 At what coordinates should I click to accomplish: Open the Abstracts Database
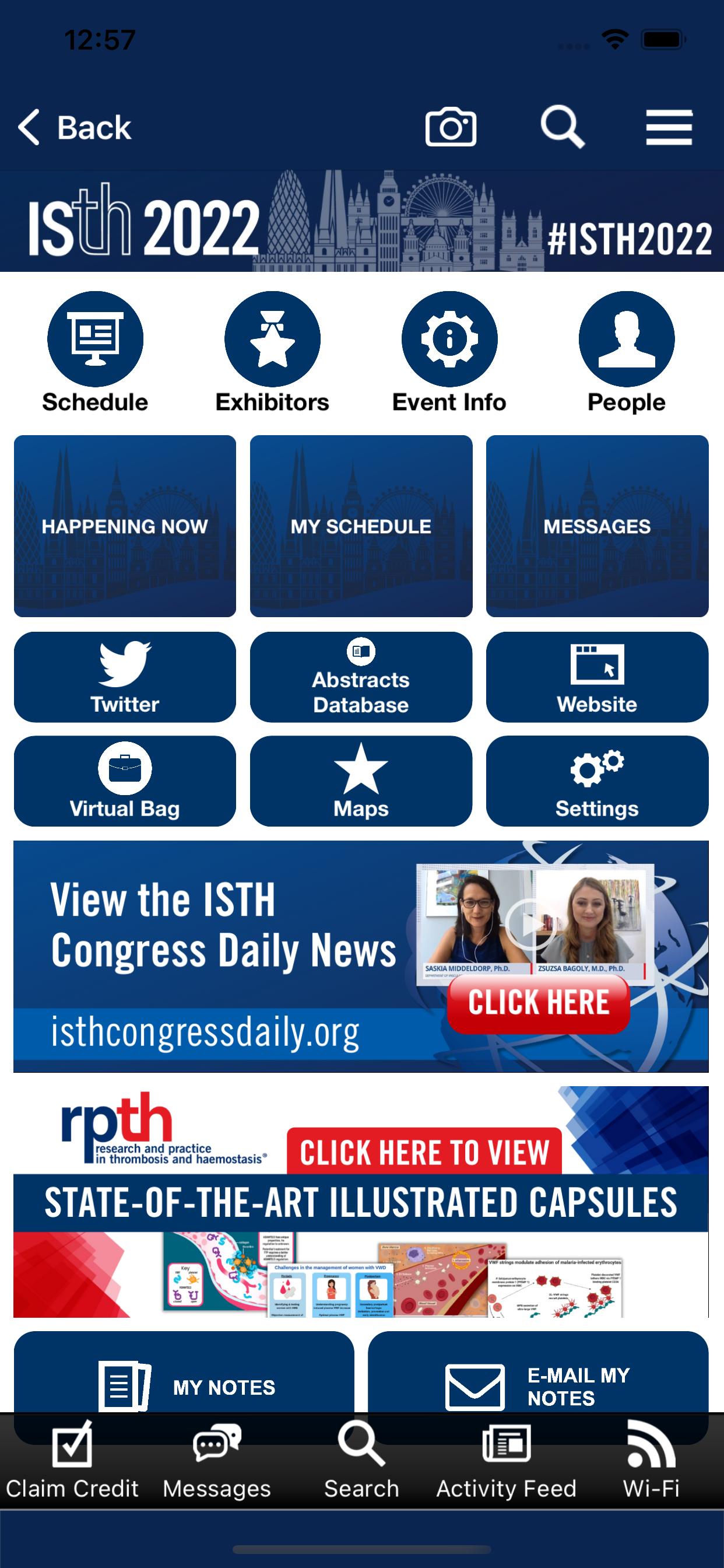pos(361,677)
